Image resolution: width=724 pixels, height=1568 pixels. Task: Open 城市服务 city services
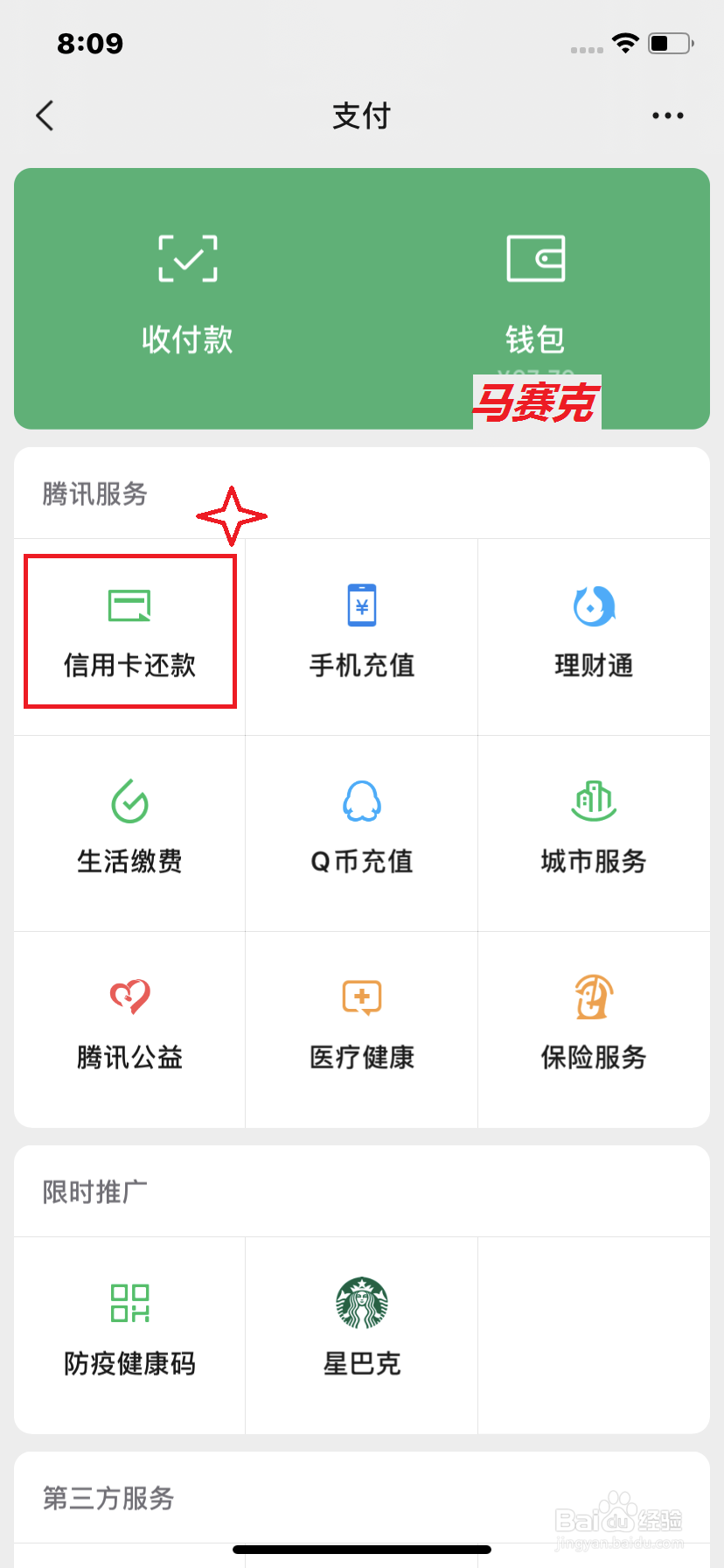[x=593, y=827]
